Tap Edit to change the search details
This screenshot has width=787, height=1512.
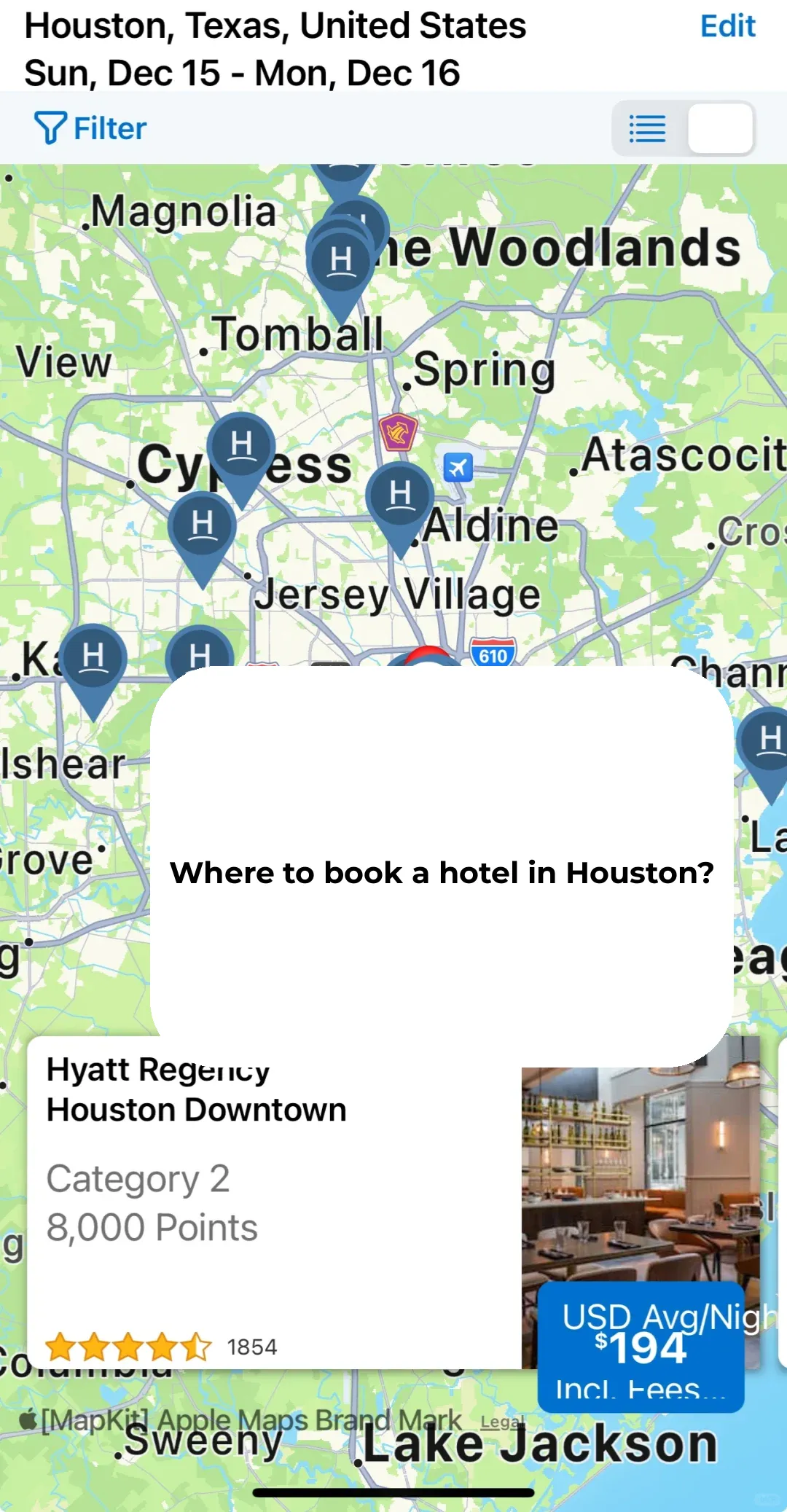pos(727,26)
